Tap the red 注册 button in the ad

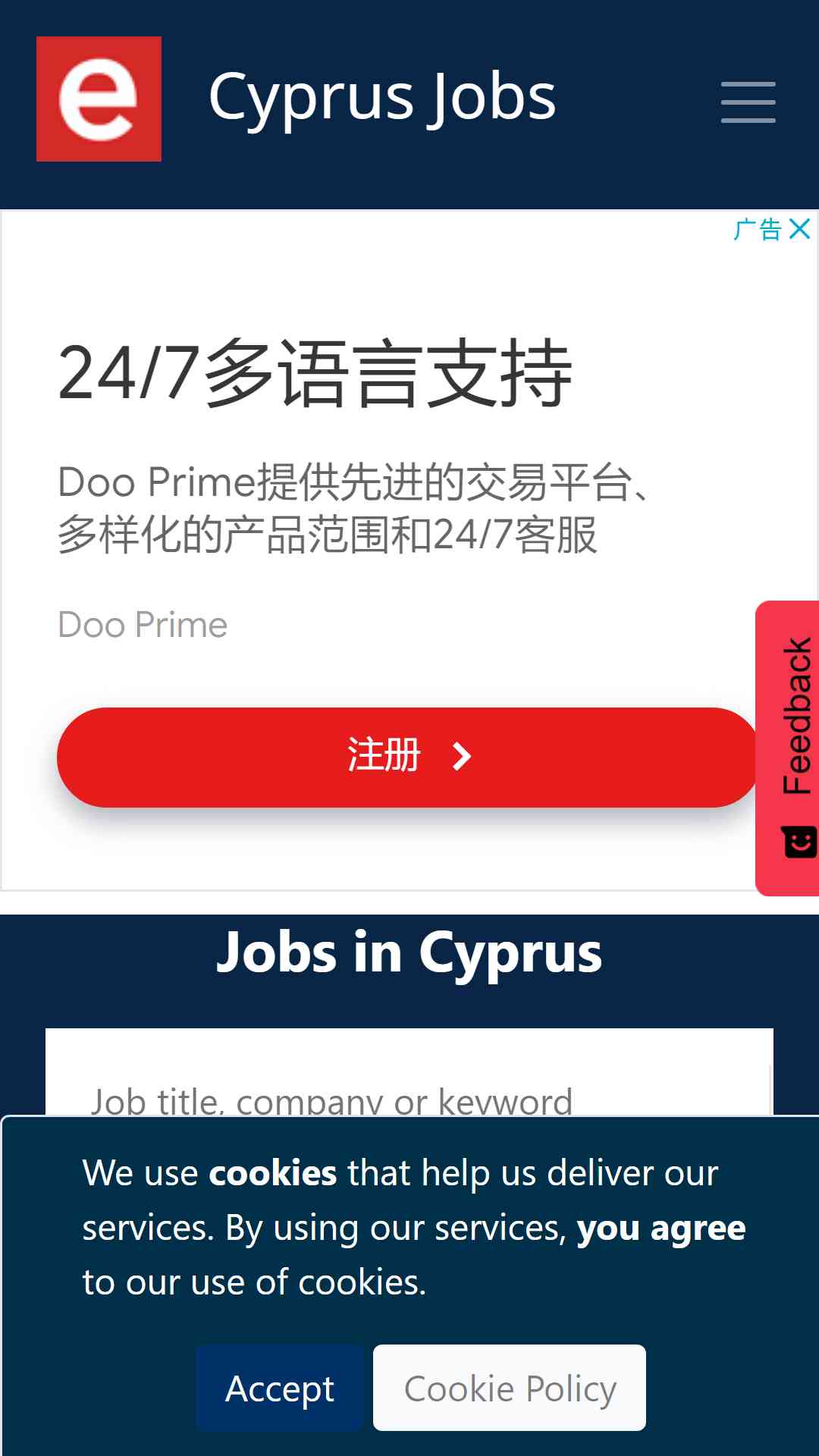click(x=408, y=757)
